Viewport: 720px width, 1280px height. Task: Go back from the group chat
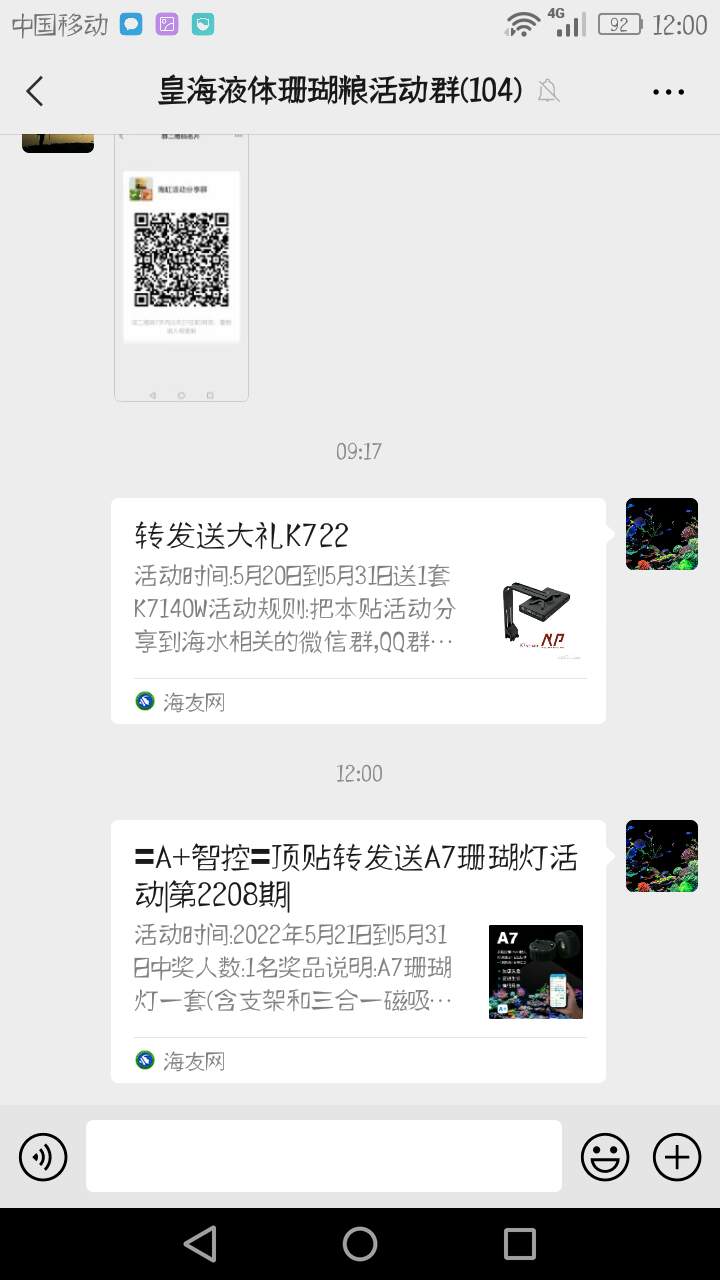coord(35,92)
